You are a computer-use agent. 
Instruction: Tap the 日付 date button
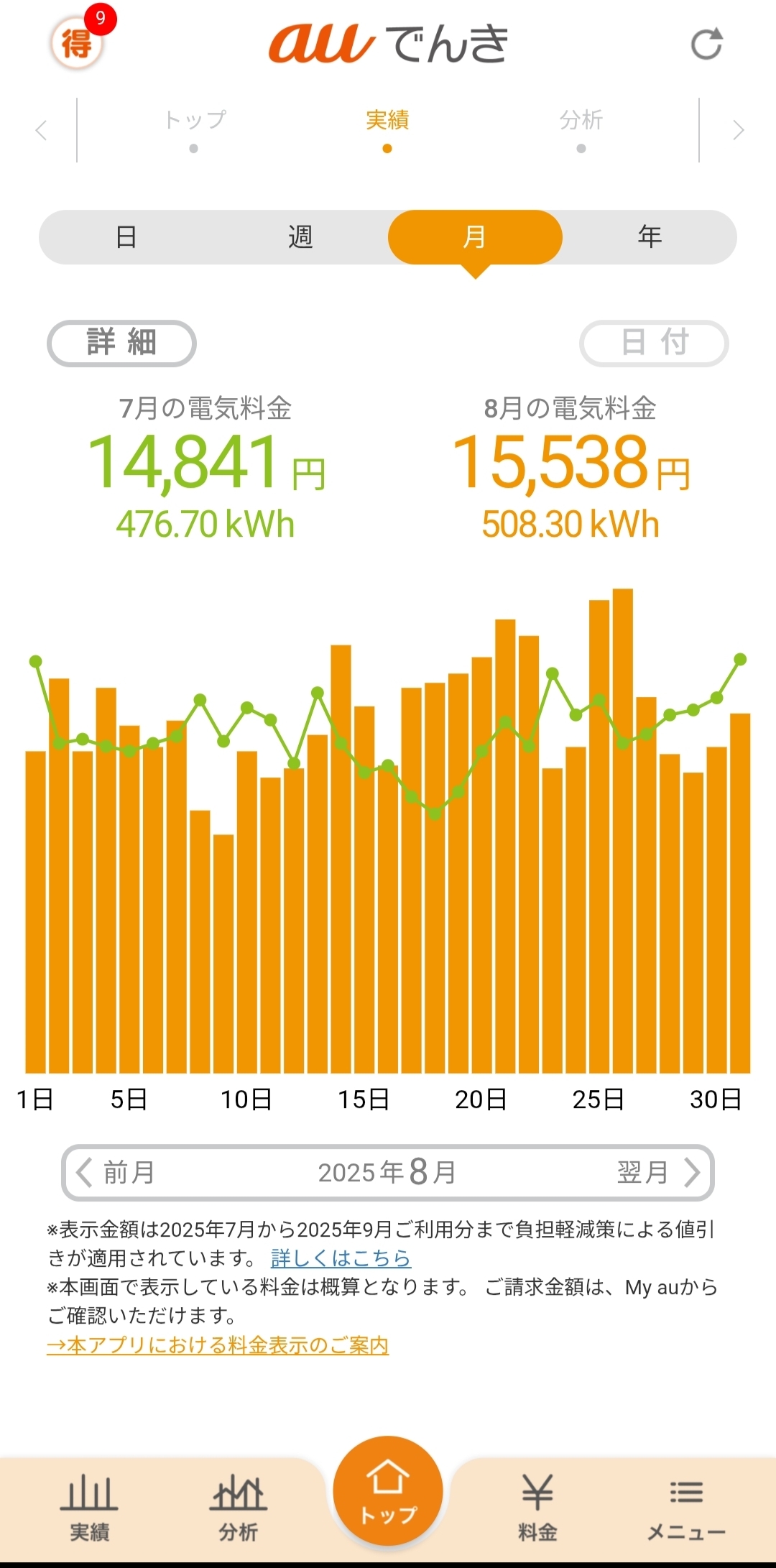point(654,343)
